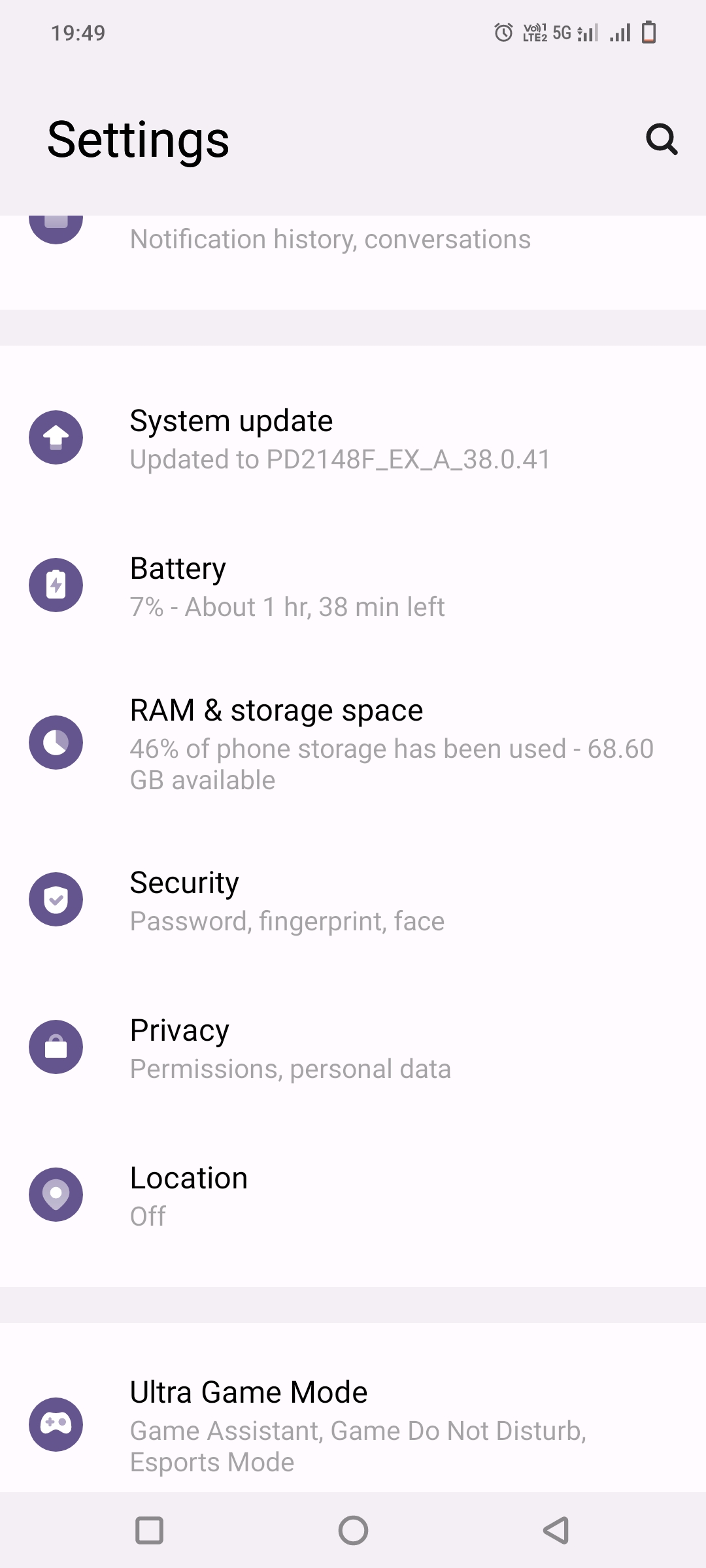Open the settings search icon
This screenshot has height=1568, width=706.
pos(661,139)
